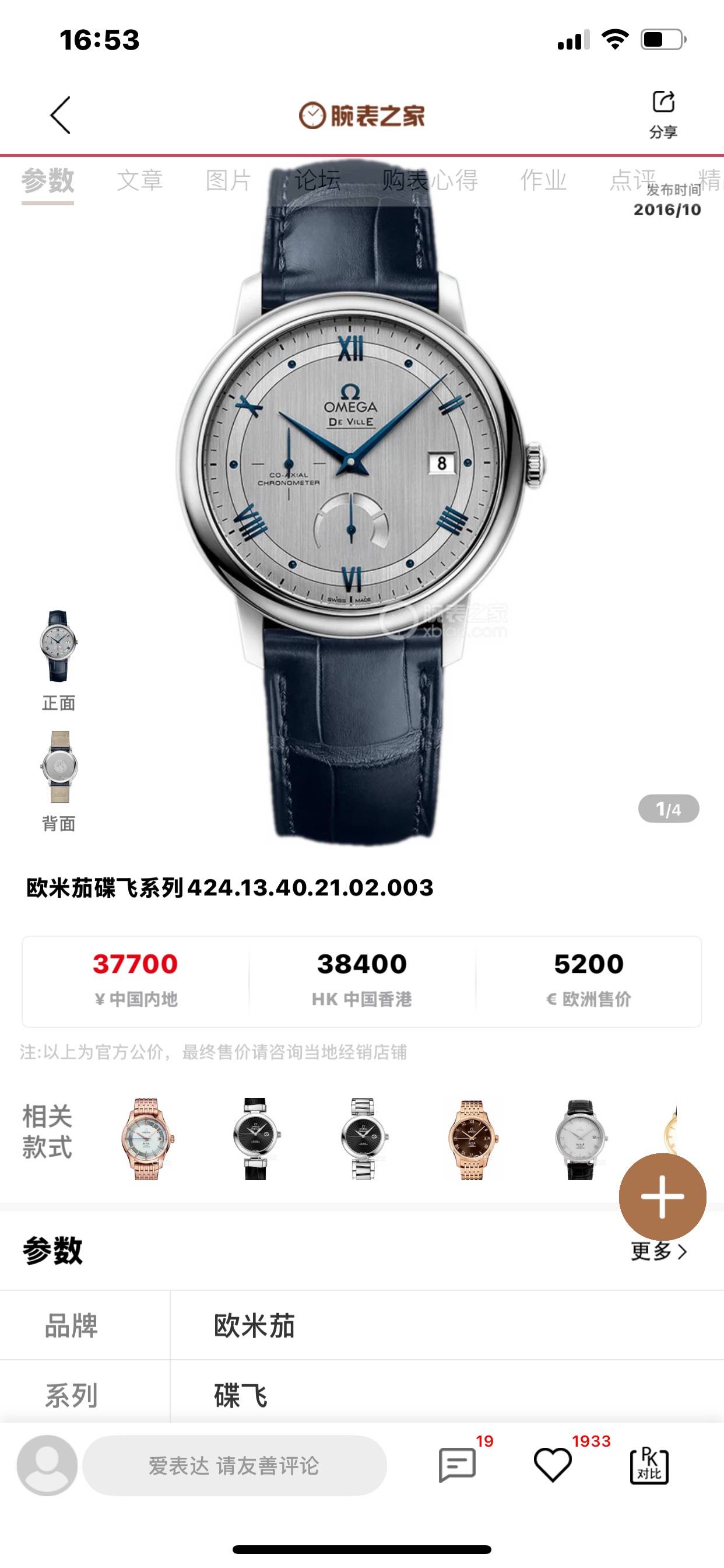724x1568 pixels.
Task: View 更多 parameters
Action: 658,1251
